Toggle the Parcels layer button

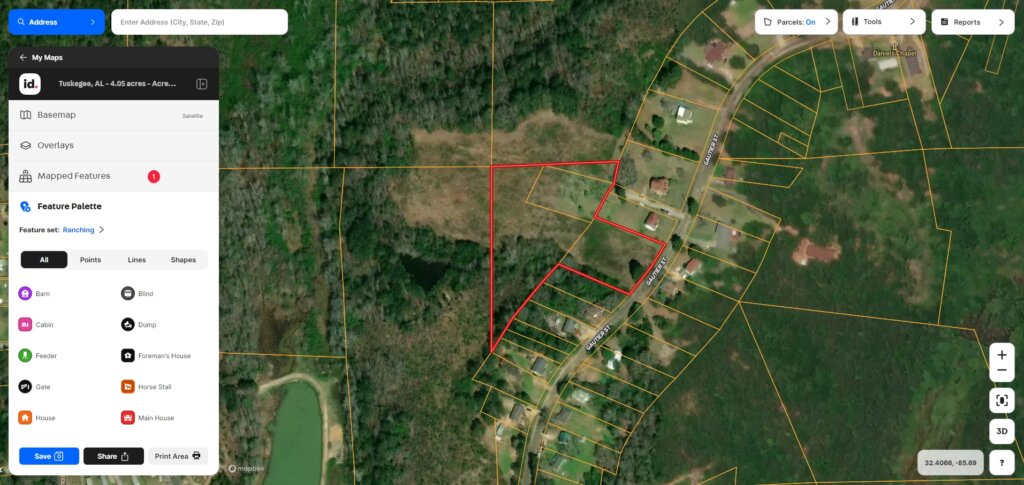coord(796,21)
